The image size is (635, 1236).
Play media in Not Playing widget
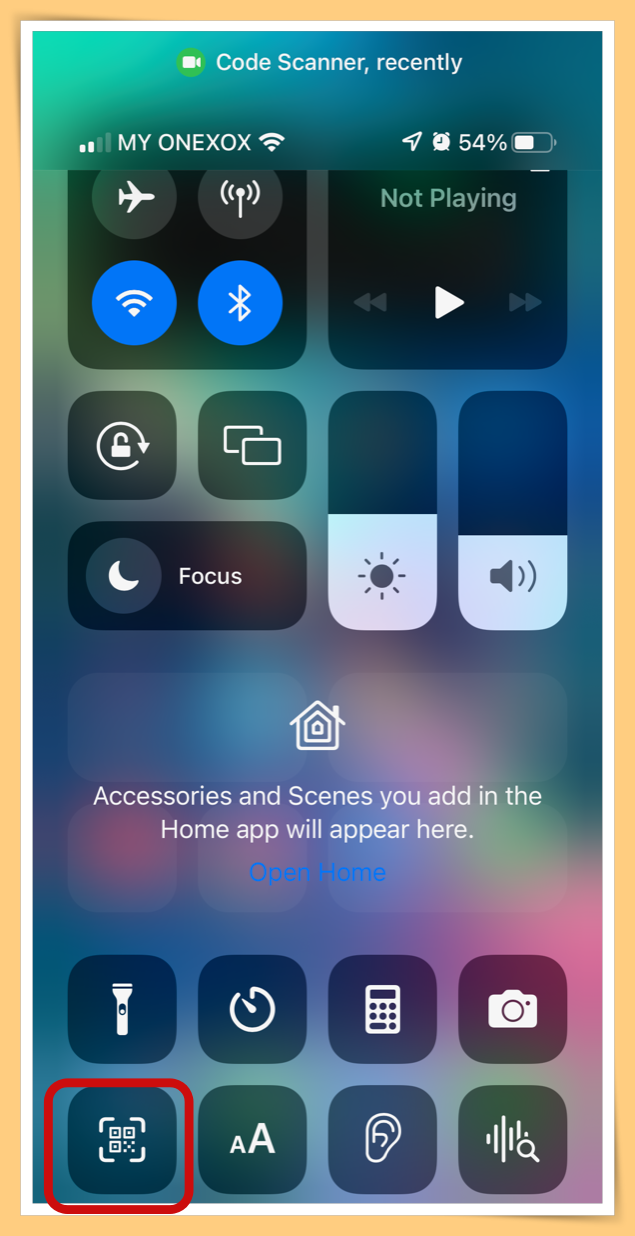click(449, 302)
